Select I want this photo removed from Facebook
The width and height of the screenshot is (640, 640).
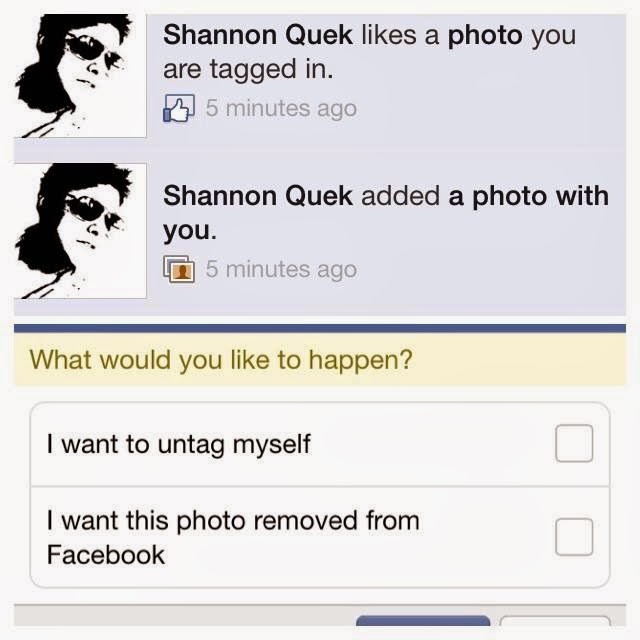click(574, 537)
